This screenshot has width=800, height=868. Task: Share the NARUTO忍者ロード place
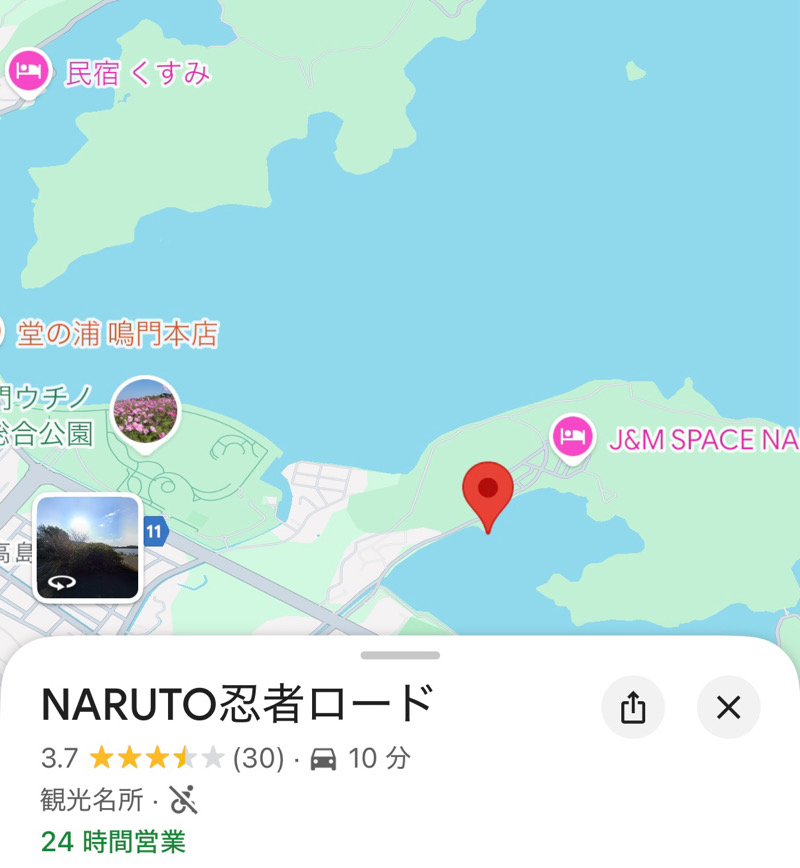click(x=633, y=708)
